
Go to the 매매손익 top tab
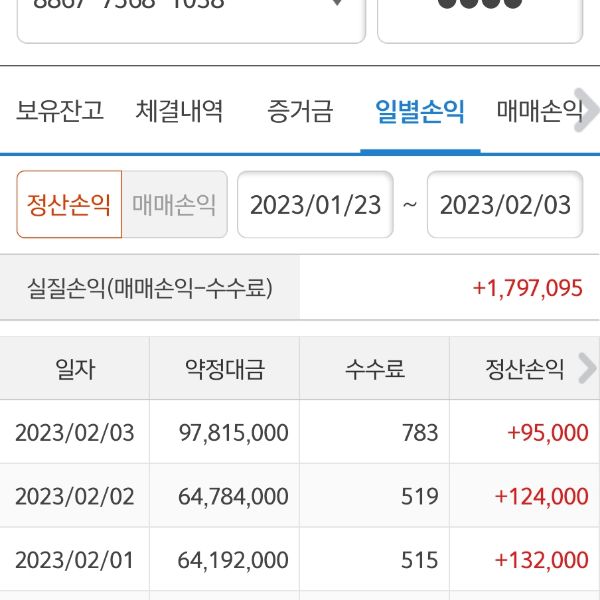click(538, 110)
